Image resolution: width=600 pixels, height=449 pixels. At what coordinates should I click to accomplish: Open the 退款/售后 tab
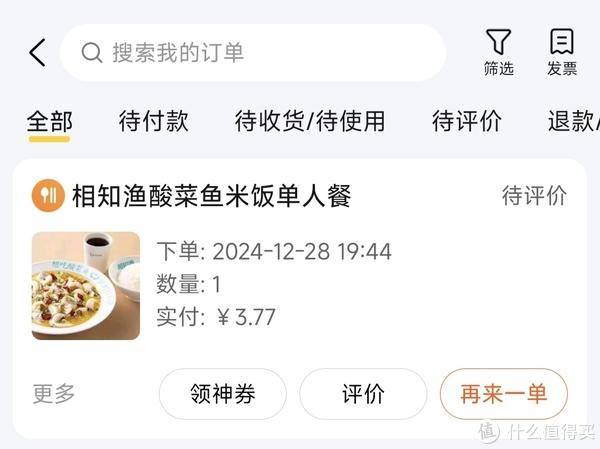pyautogui.click(x=572, y=122)
